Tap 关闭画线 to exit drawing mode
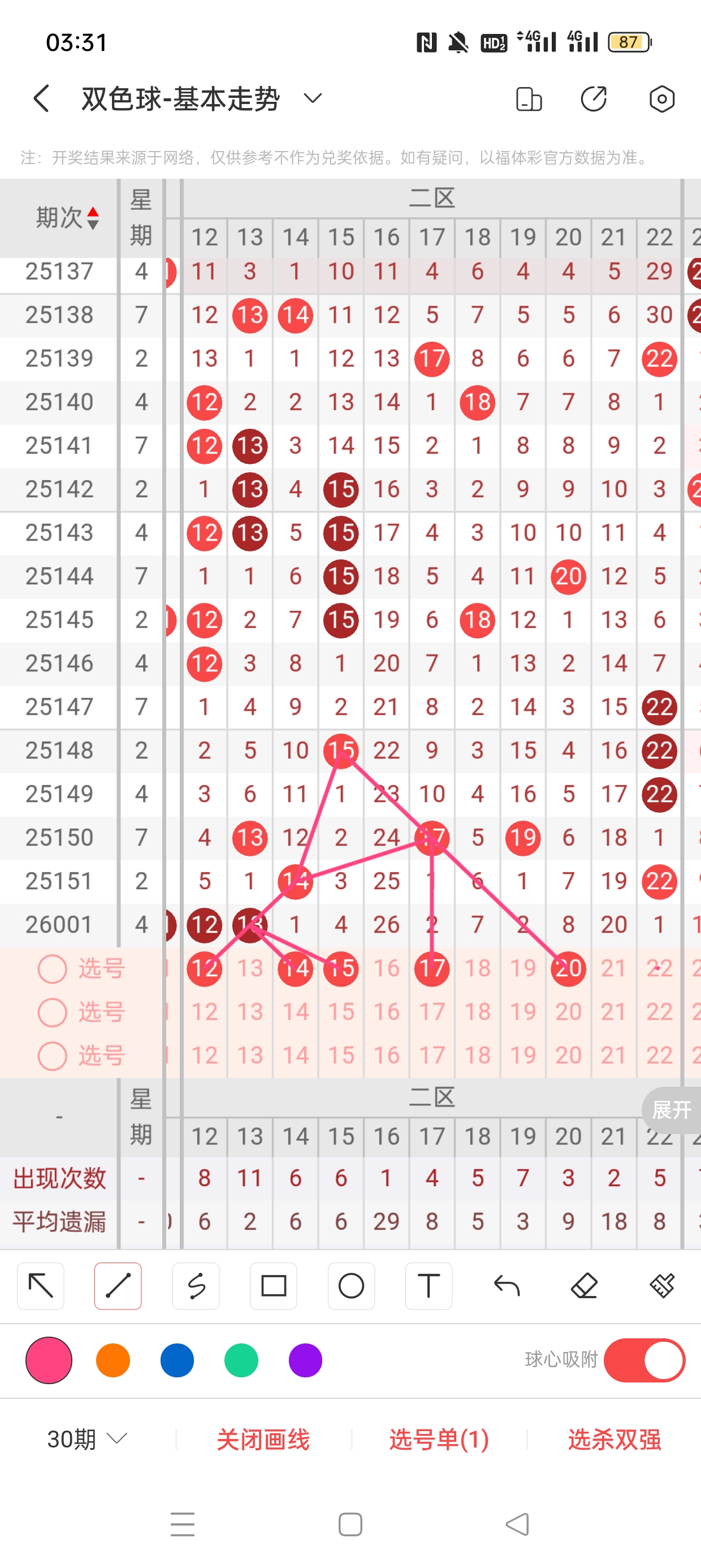Viewport: 701px width, 1568px height. [x=263, y=1439]
